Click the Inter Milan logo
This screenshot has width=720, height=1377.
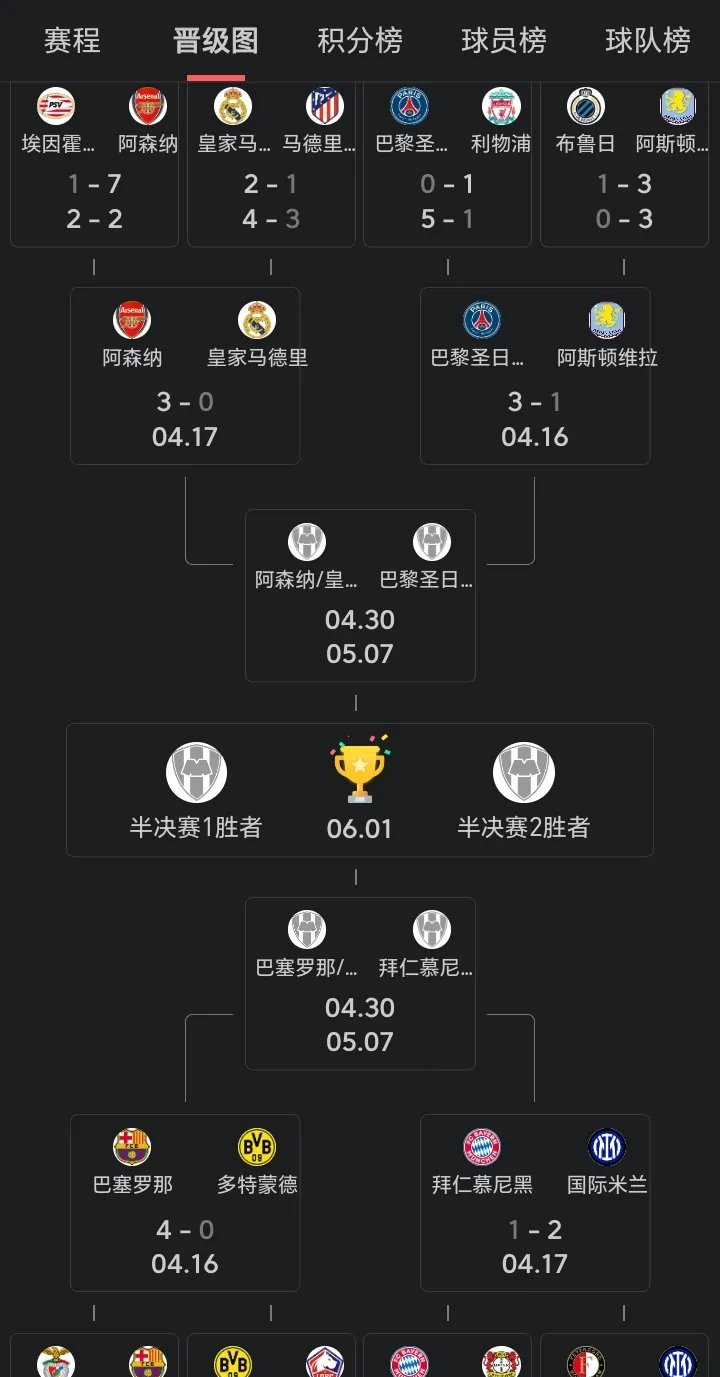click(606, 1147)
